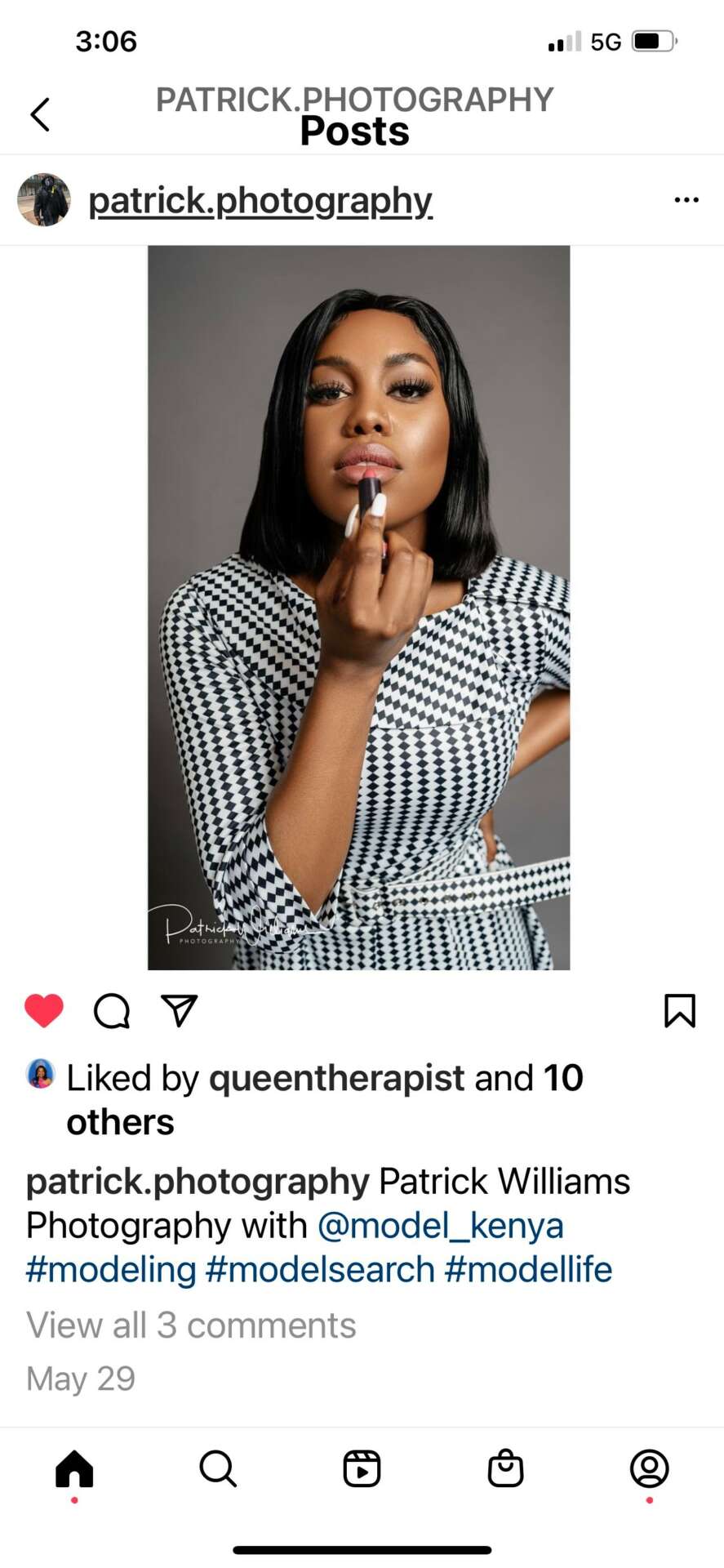Open the comment bubble icon
The image size is (724, 1568).
[112, 1011]
